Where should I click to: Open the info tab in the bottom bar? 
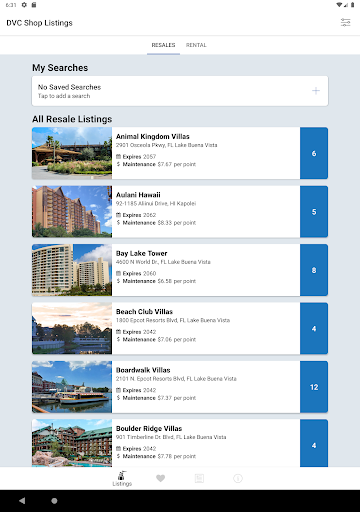pos(238,478)
